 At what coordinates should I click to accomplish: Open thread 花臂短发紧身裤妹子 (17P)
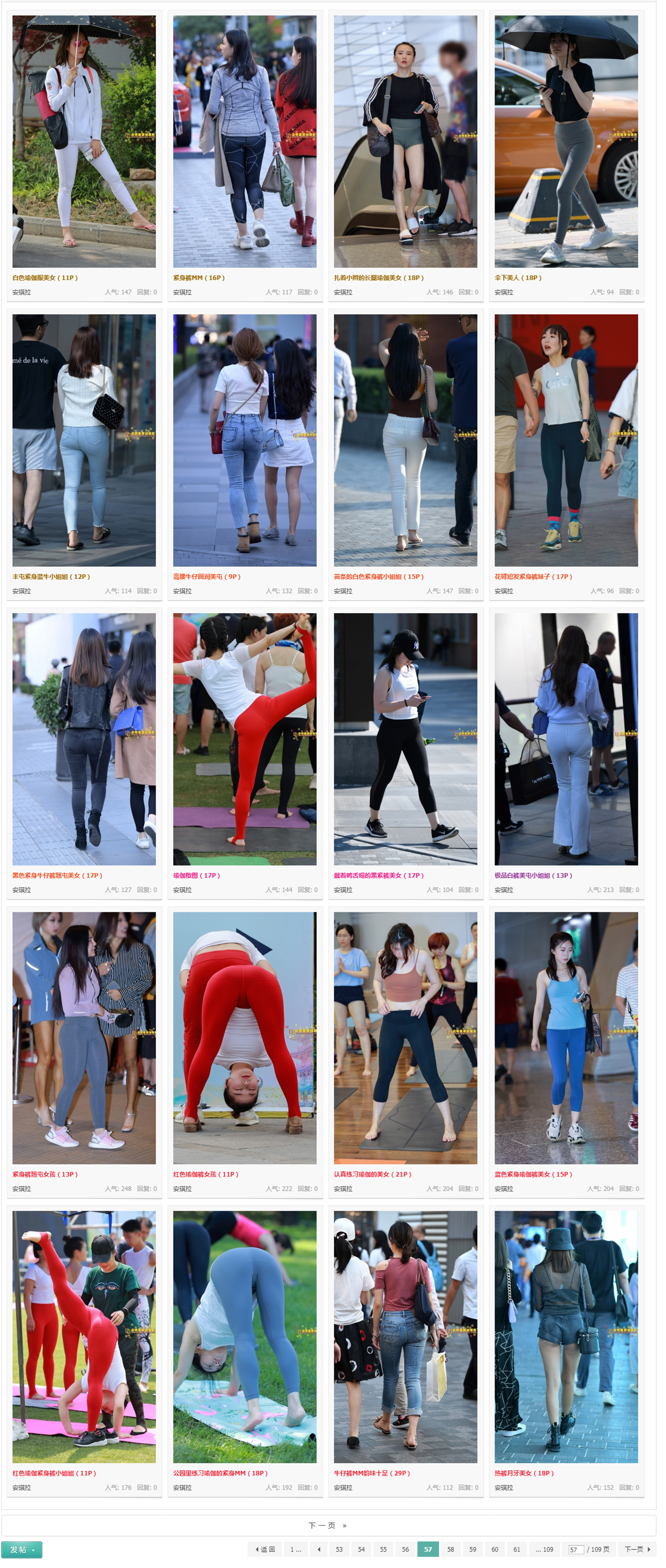[x=533, y=576]
